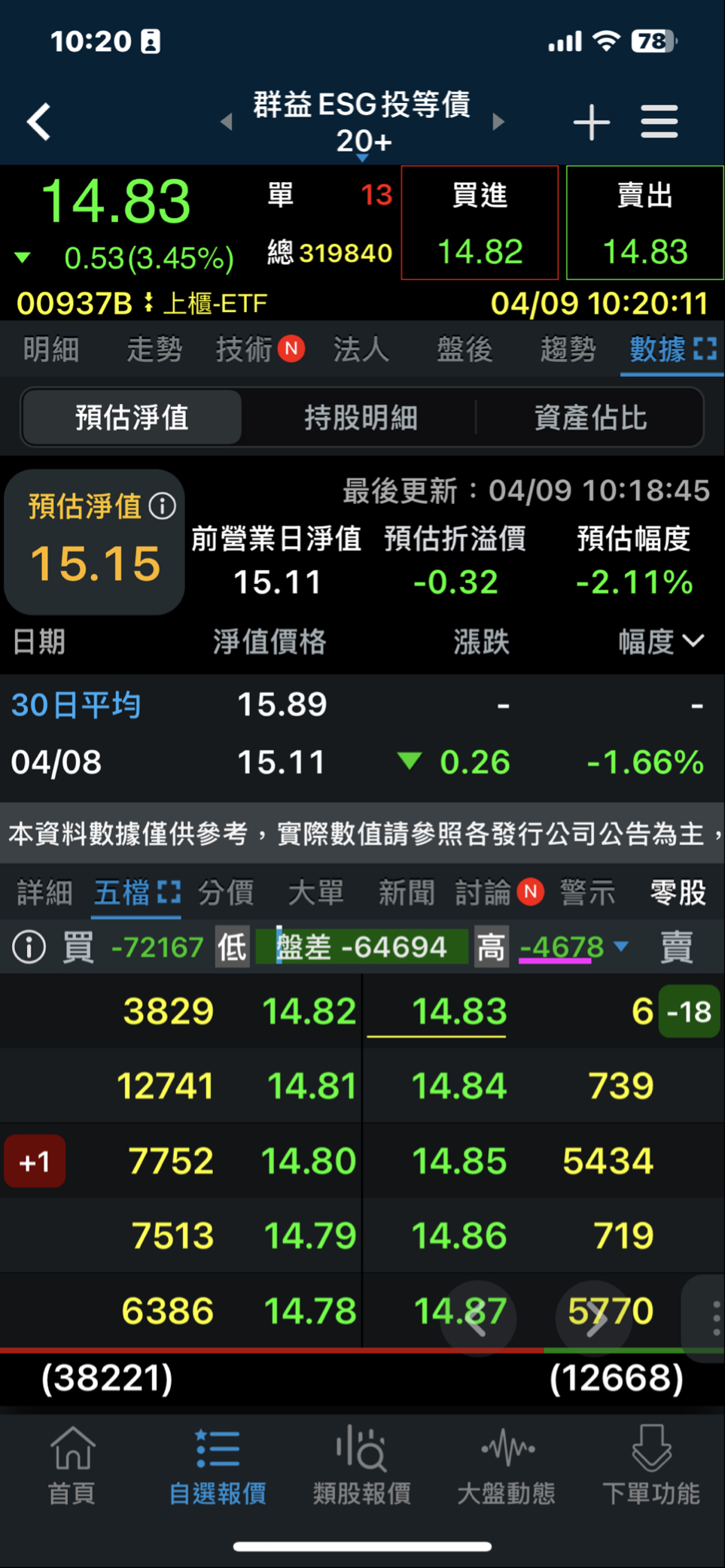Switch to the 走勢 tab
The width and height of the screenshot is (725, 1568).
point(154,350)
